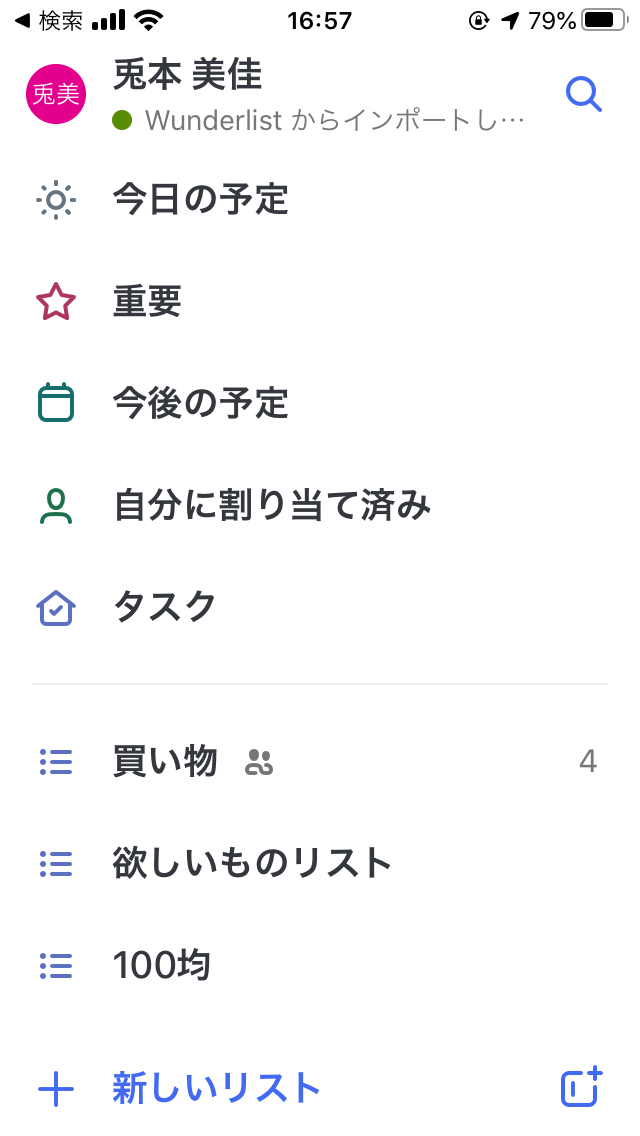Open the search magnifier icon
The height and width of the screenshot is (1136, 640).
tap(583, 94)
